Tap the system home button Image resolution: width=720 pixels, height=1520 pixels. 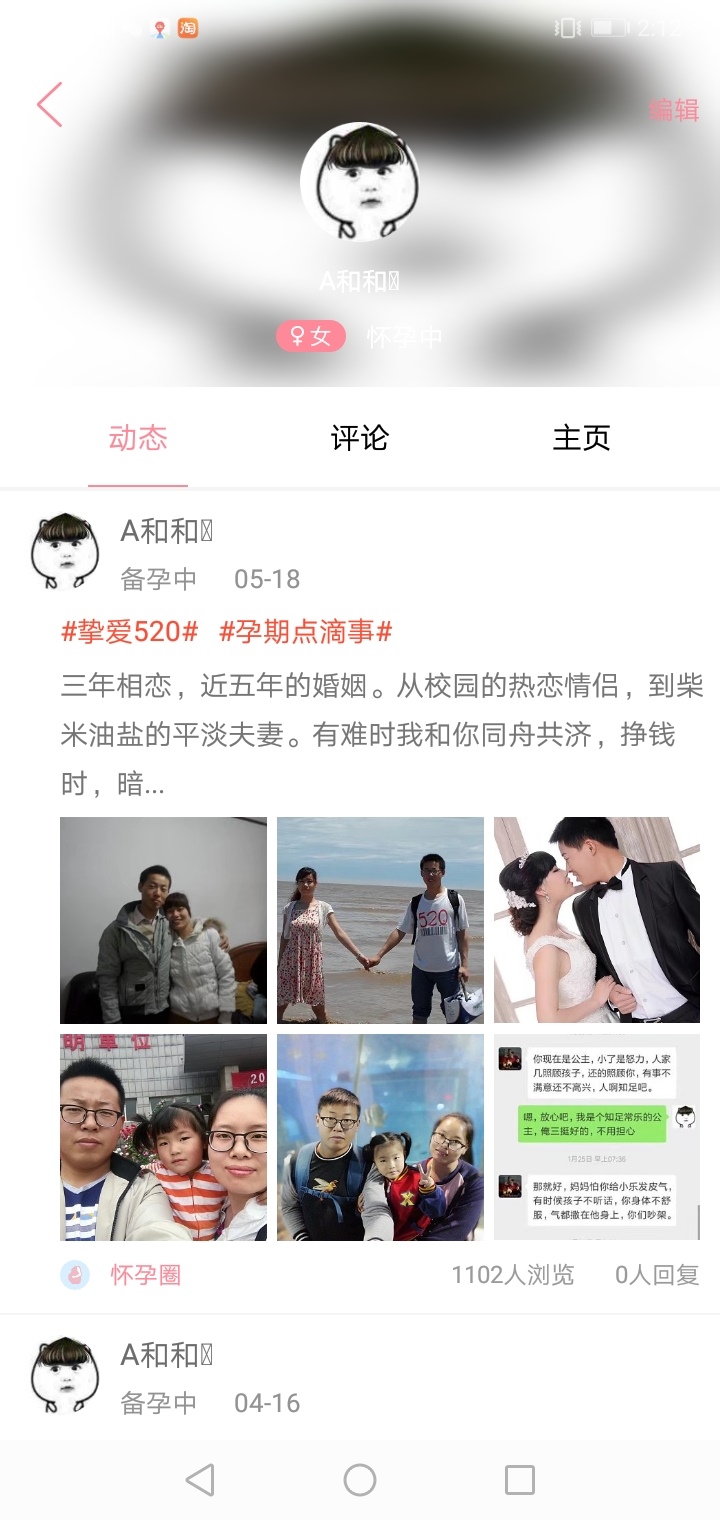(360, 1480)
